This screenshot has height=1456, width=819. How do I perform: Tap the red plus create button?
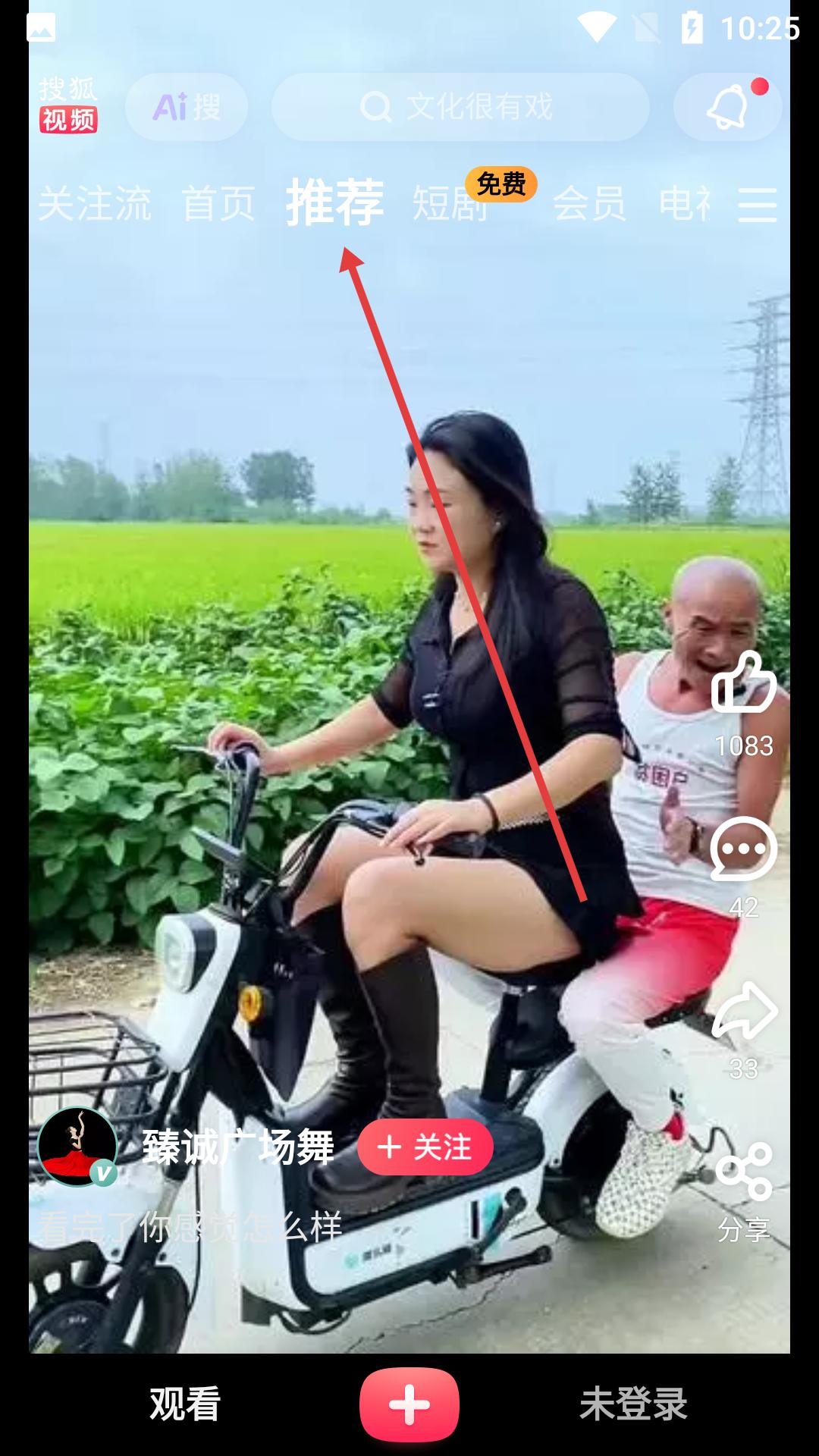pos(409,1404)
